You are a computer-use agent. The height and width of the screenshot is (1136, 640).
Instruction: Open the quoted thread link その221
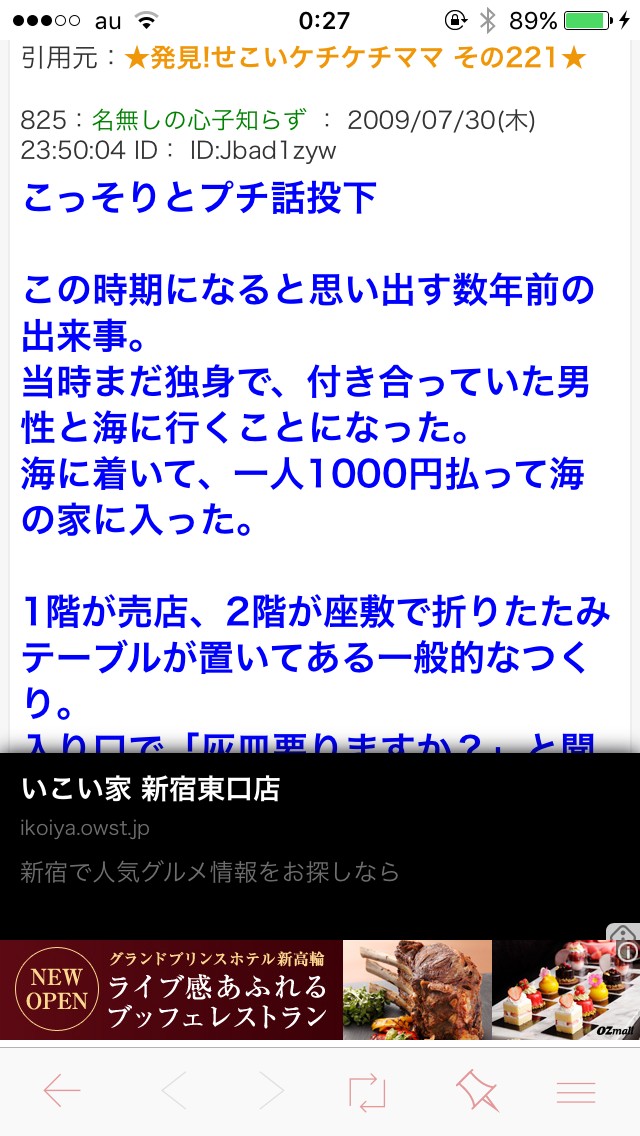coord(355,58)
